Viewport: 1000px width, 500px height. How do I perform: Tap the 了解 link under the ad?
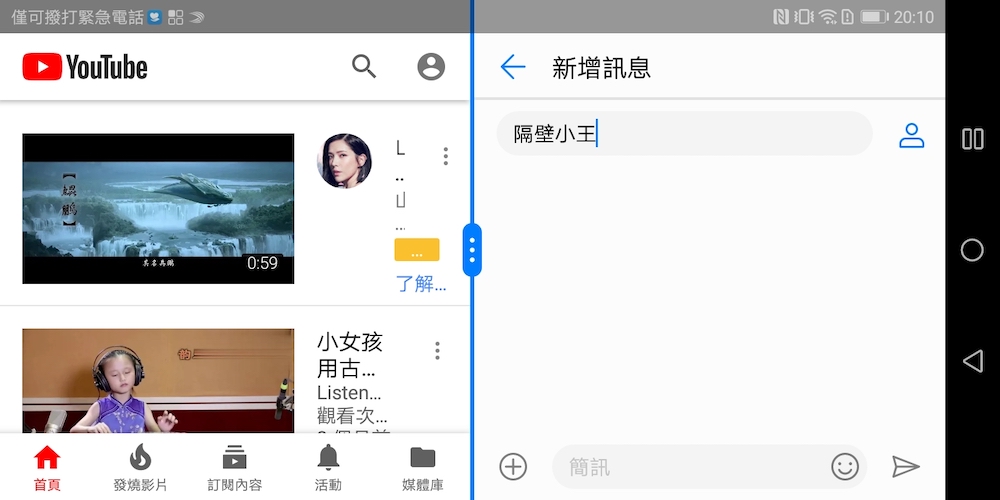[x=421, y=284]
